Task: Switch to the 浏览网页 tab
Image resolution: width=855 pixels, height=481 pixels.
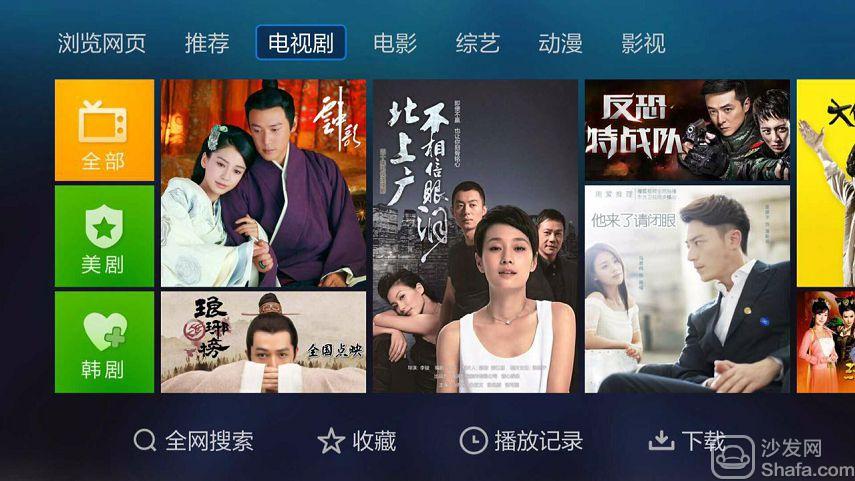Action: pos(102,43)
